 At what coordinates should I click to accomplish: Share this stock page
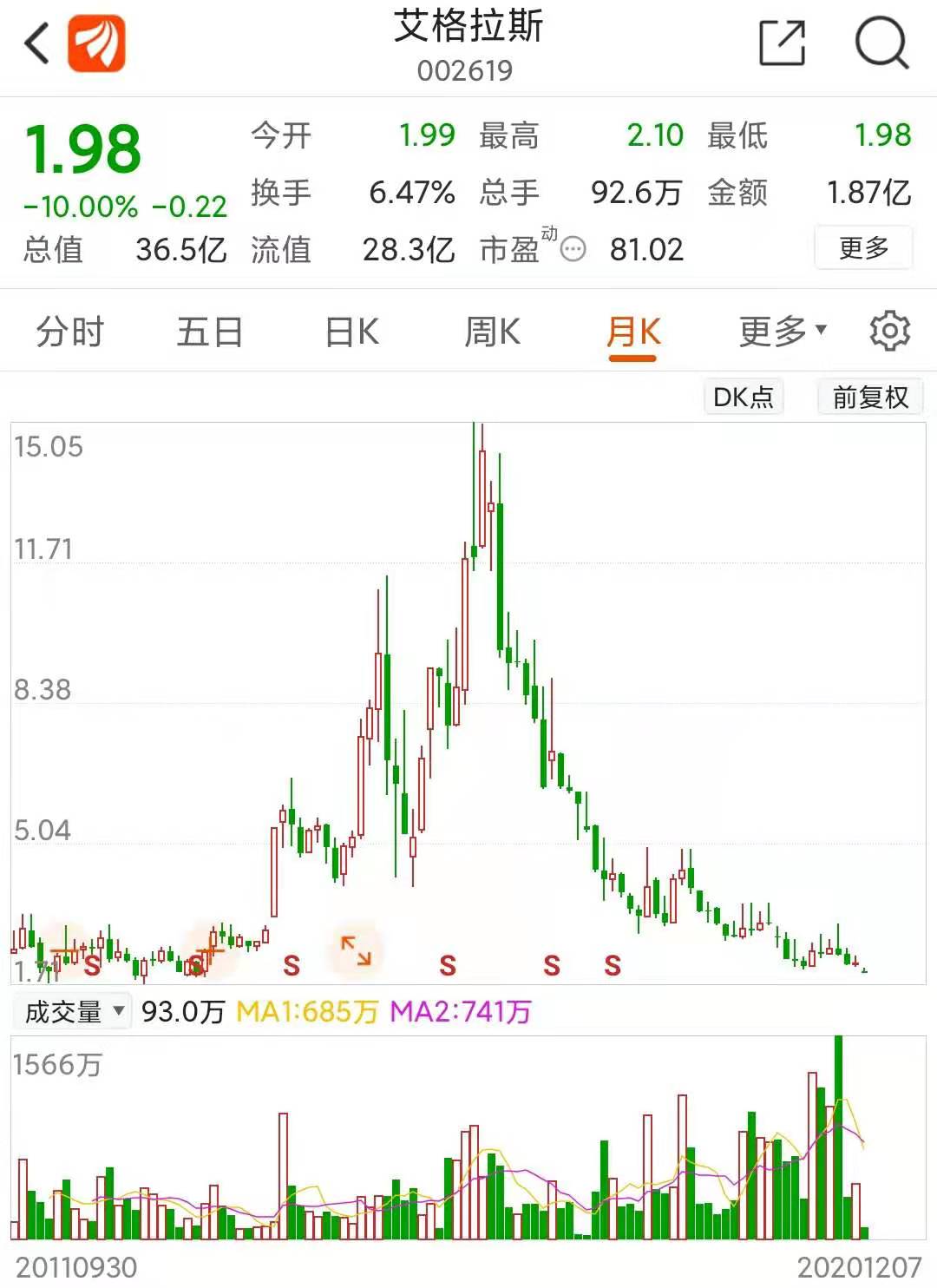782,43
